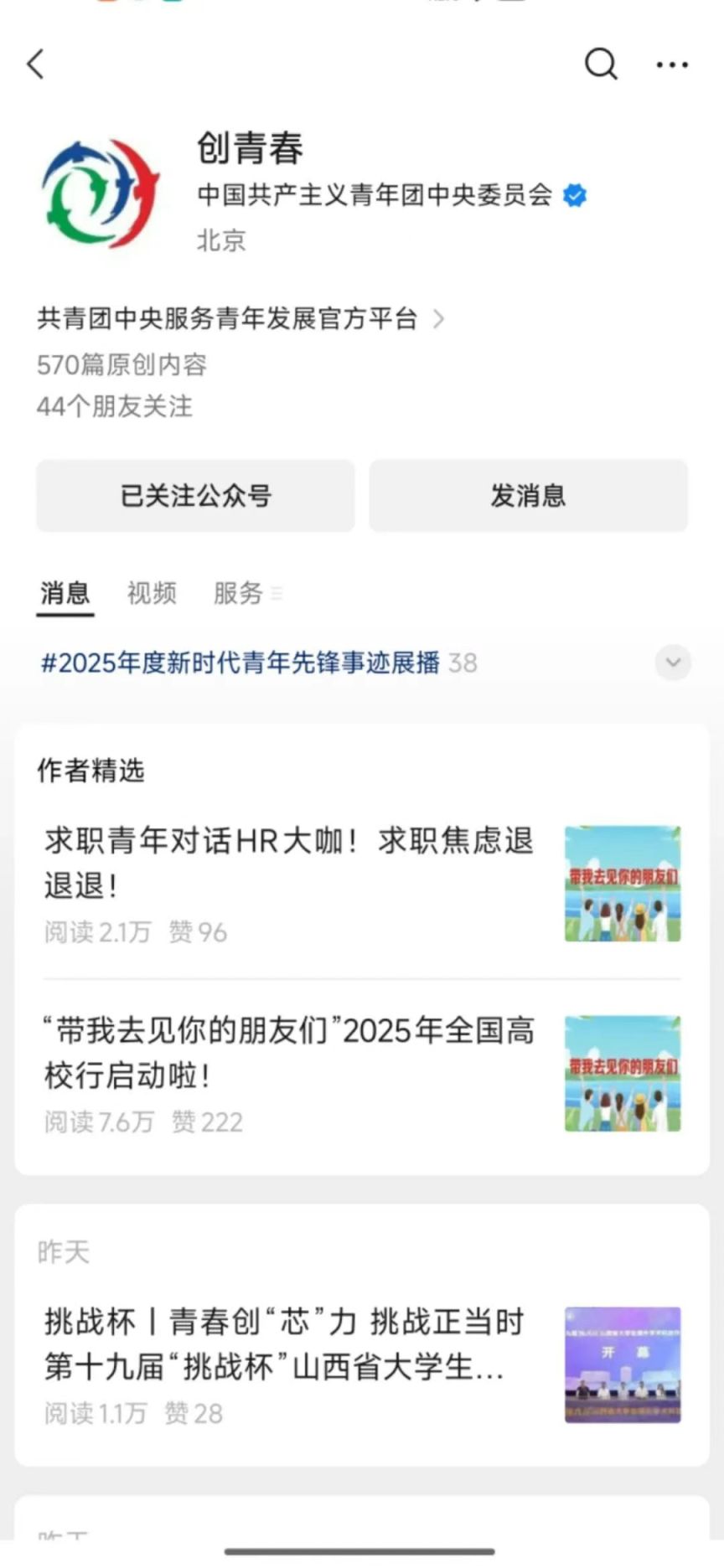Image resolution: width=724 pixels, height=1568 pixels.
Task: Tap the 已关注公众号 button
Action: coord(195,495)
